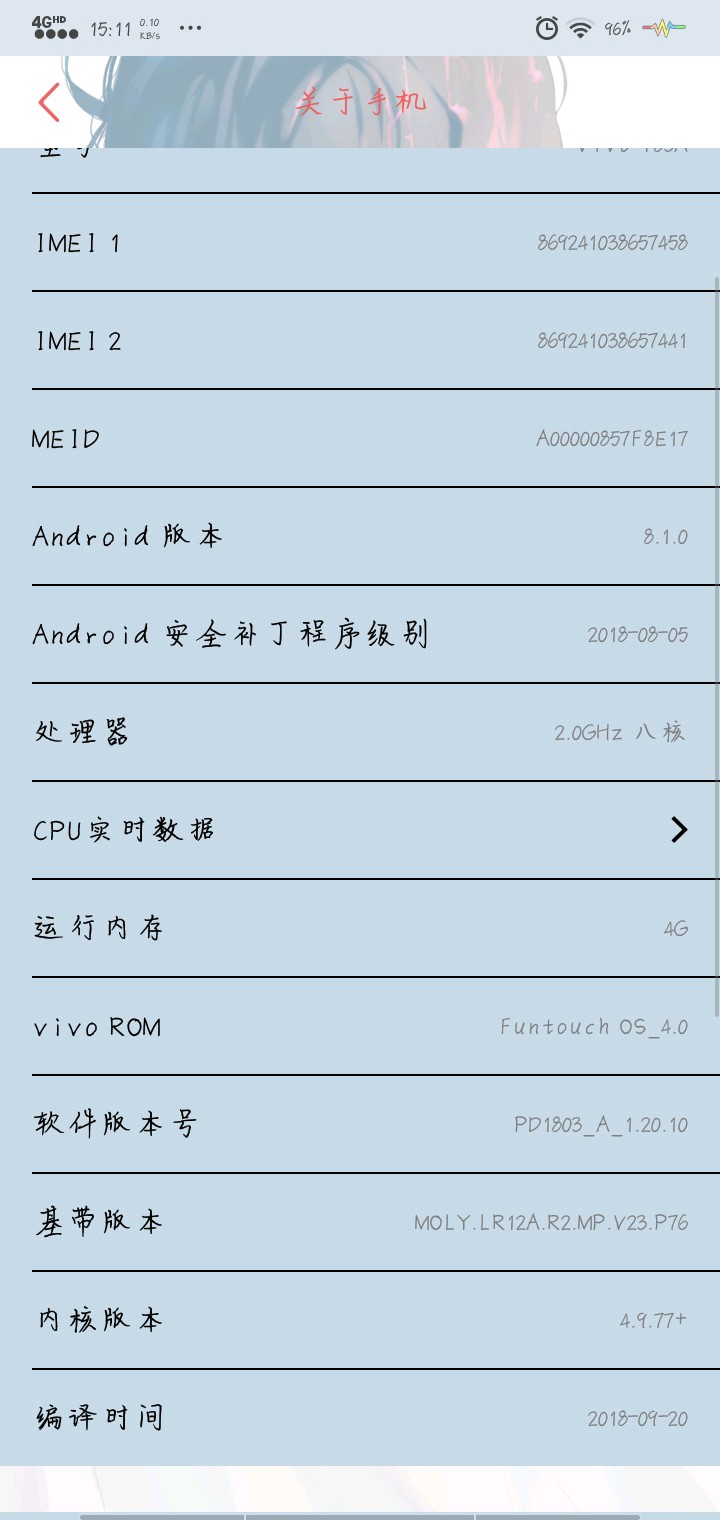Open CPU实时数据 details
This screenshot has height=1520, width=720.
coord(360,830)
